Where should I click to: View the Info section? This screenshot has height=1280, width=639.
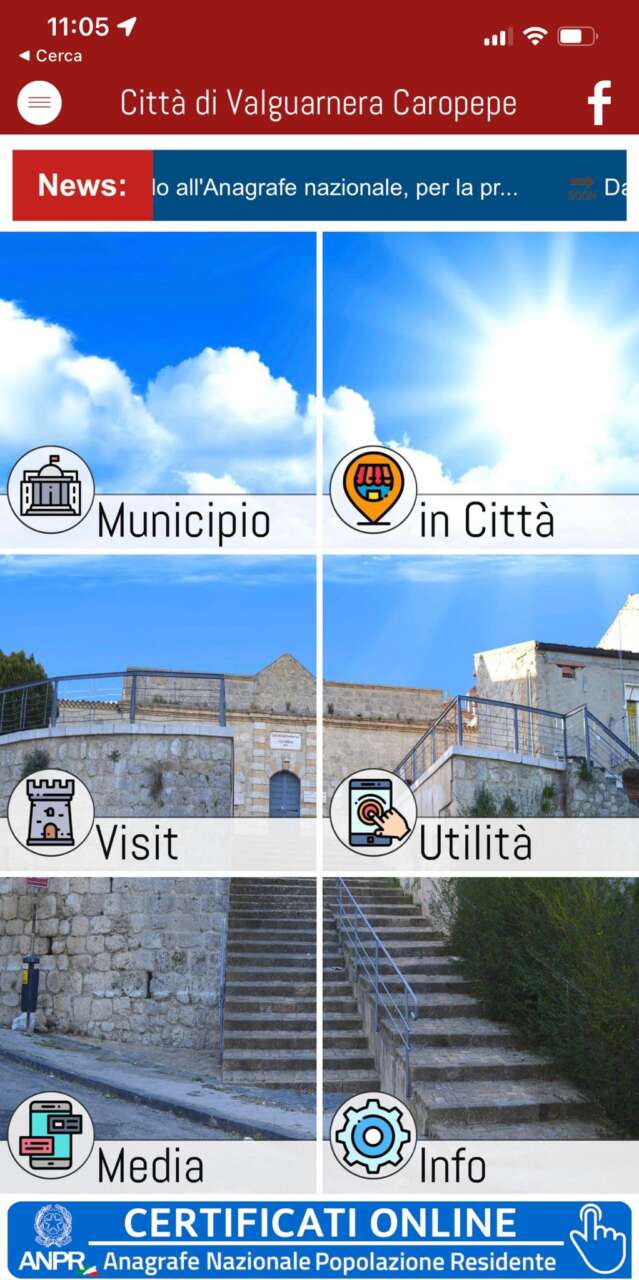[x=481, y=1035]
